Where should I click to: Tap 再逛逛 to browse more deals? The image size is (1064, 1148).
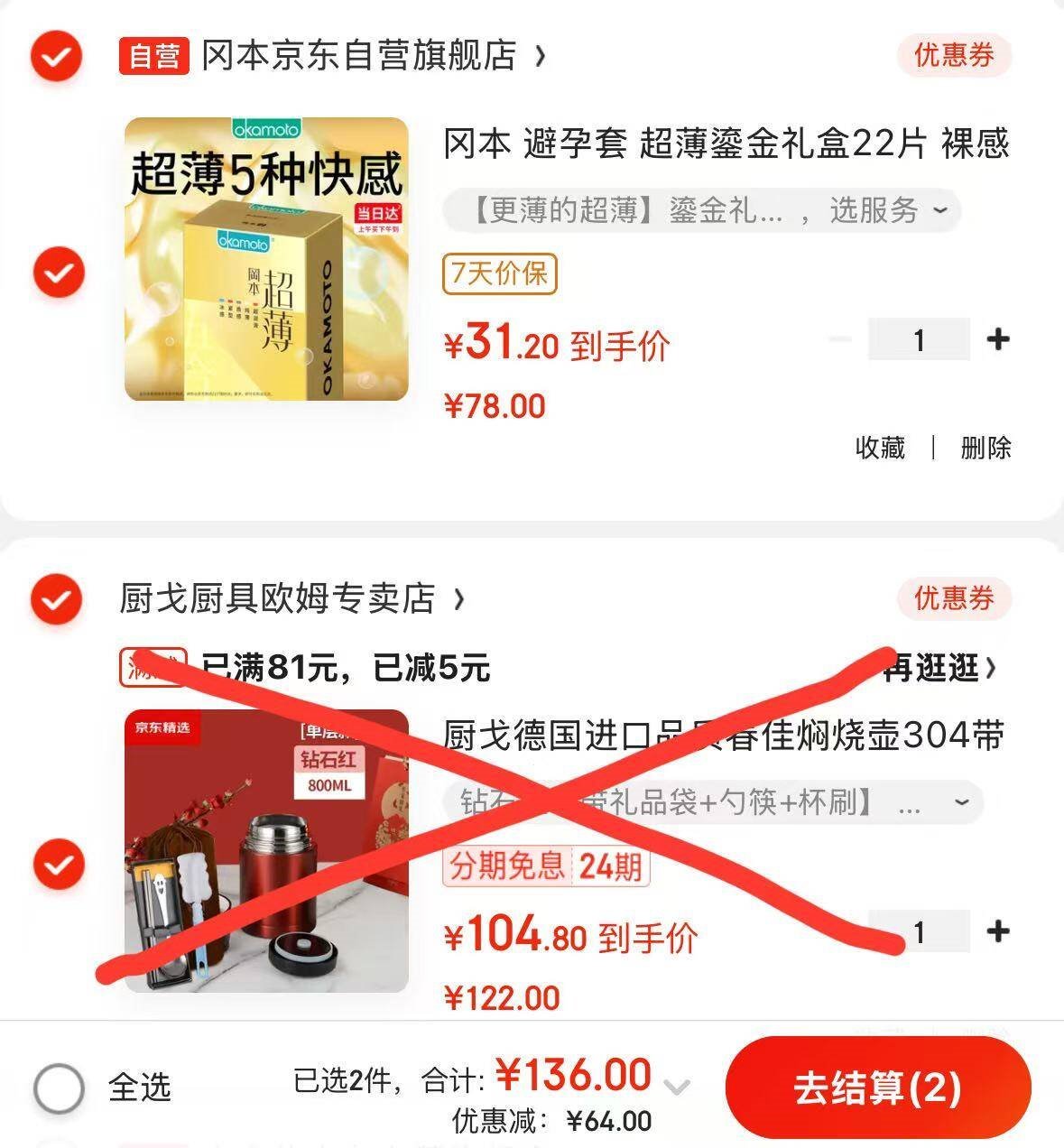tap(939, 669)
